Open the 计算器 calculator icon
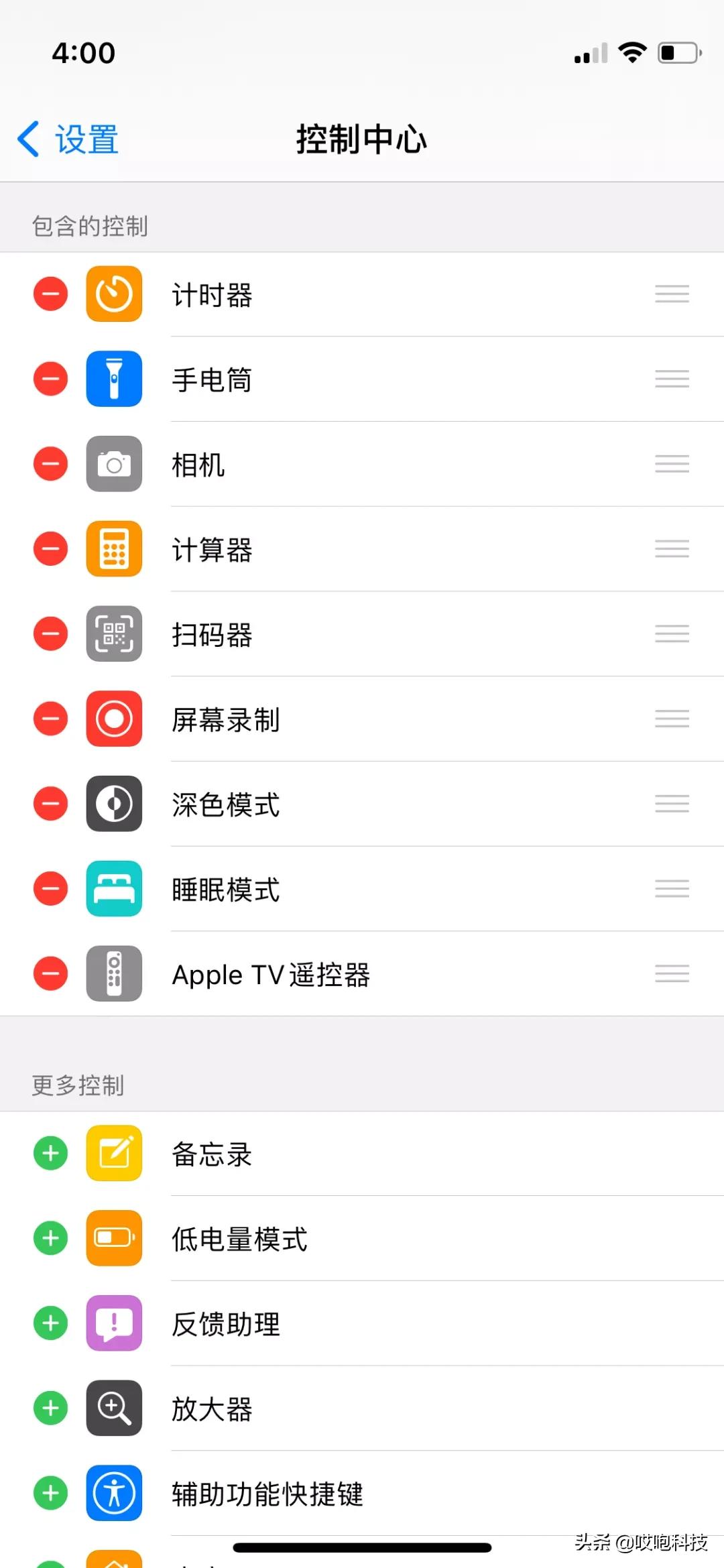This screenshot has height=1568, width=724. pyautogui.click(x=114, y=549)
